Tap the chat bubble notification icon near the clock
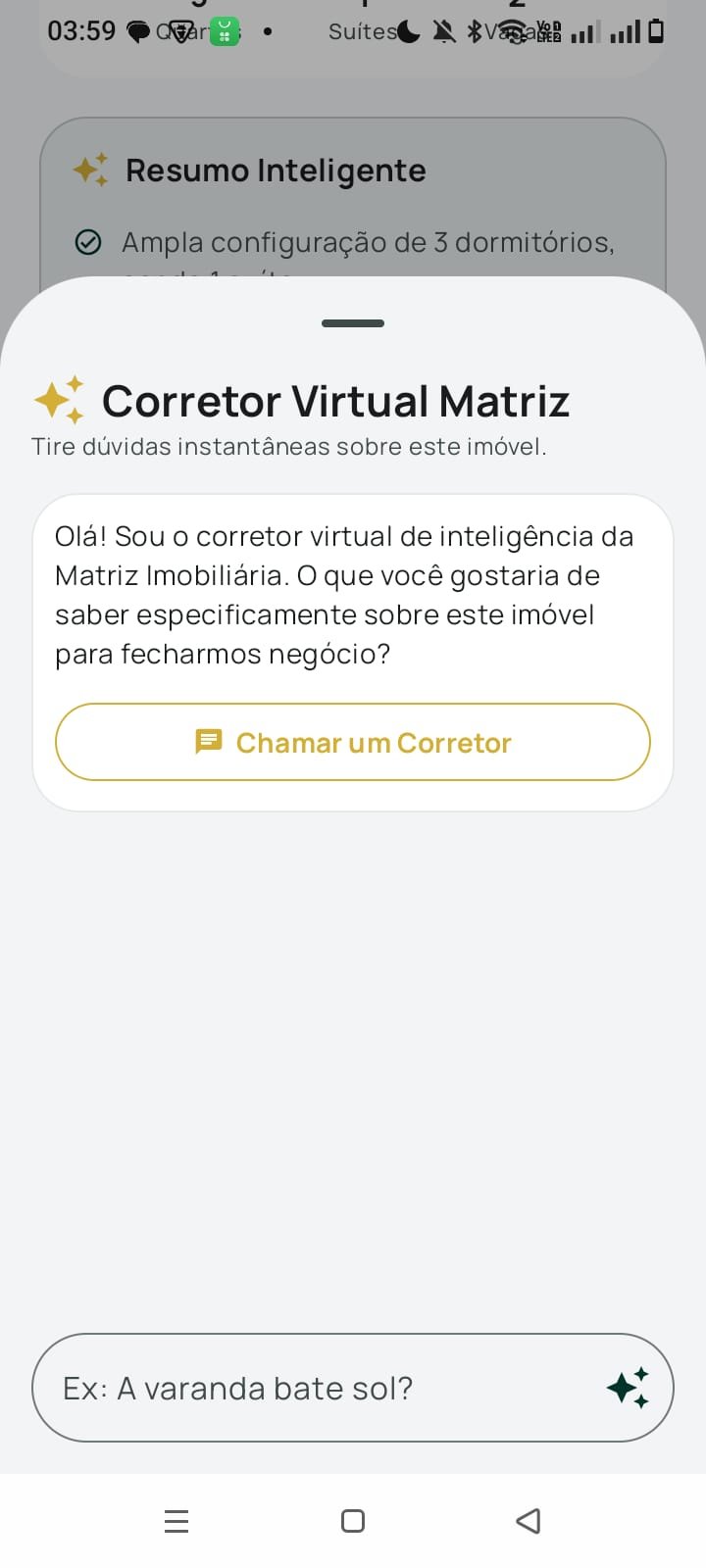The height and width of the screenshot is (1568, 706). click(x=139, y=31)
